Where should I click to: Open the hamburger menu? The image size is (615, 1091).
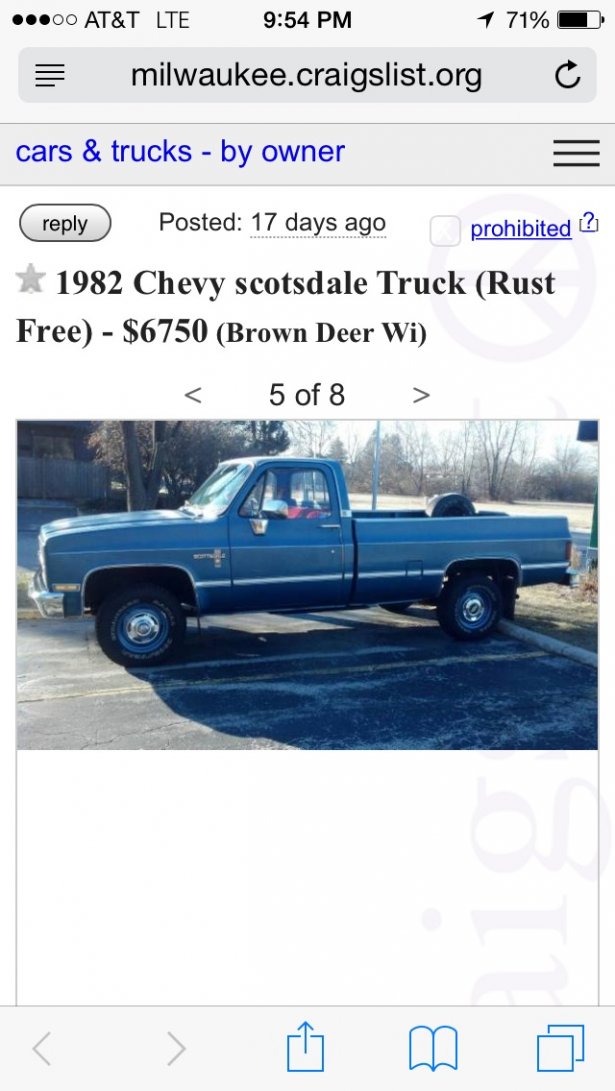[576, 153]
